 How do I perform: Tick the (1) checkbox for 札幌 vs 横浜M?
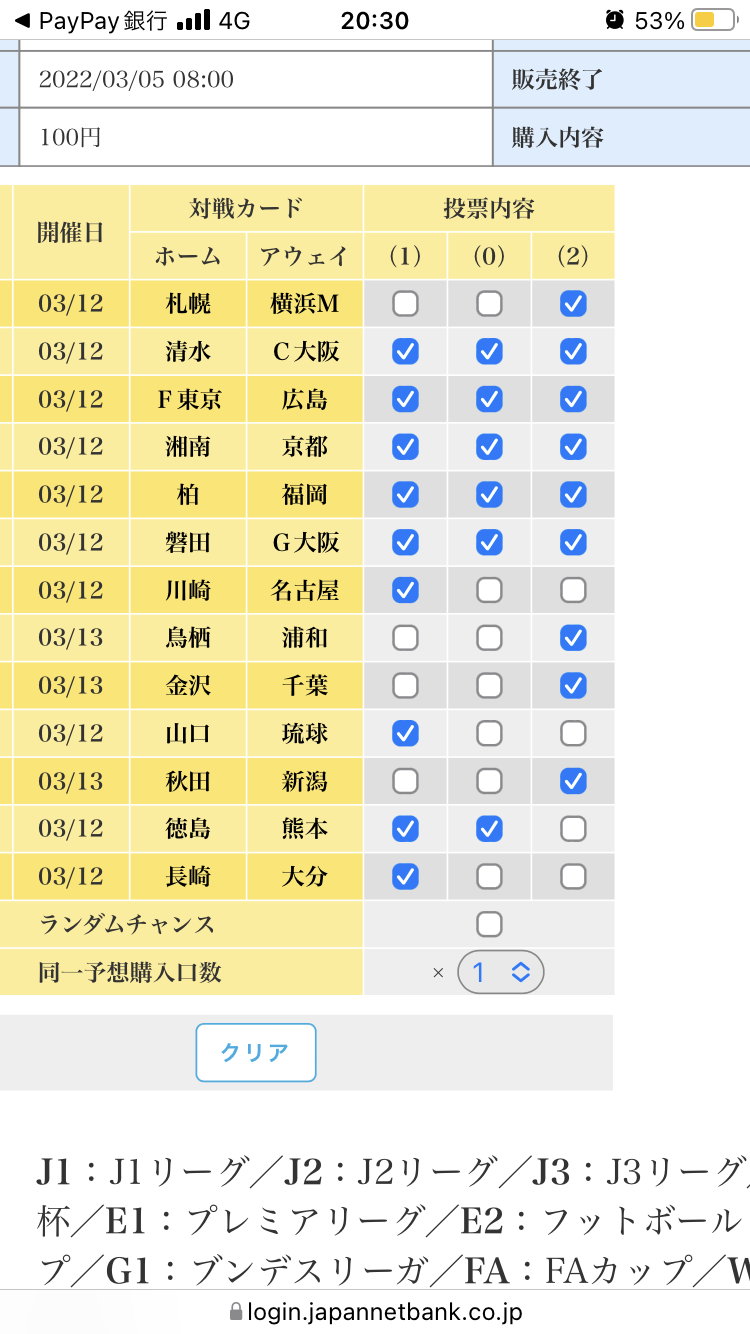[x=405, y=304]
